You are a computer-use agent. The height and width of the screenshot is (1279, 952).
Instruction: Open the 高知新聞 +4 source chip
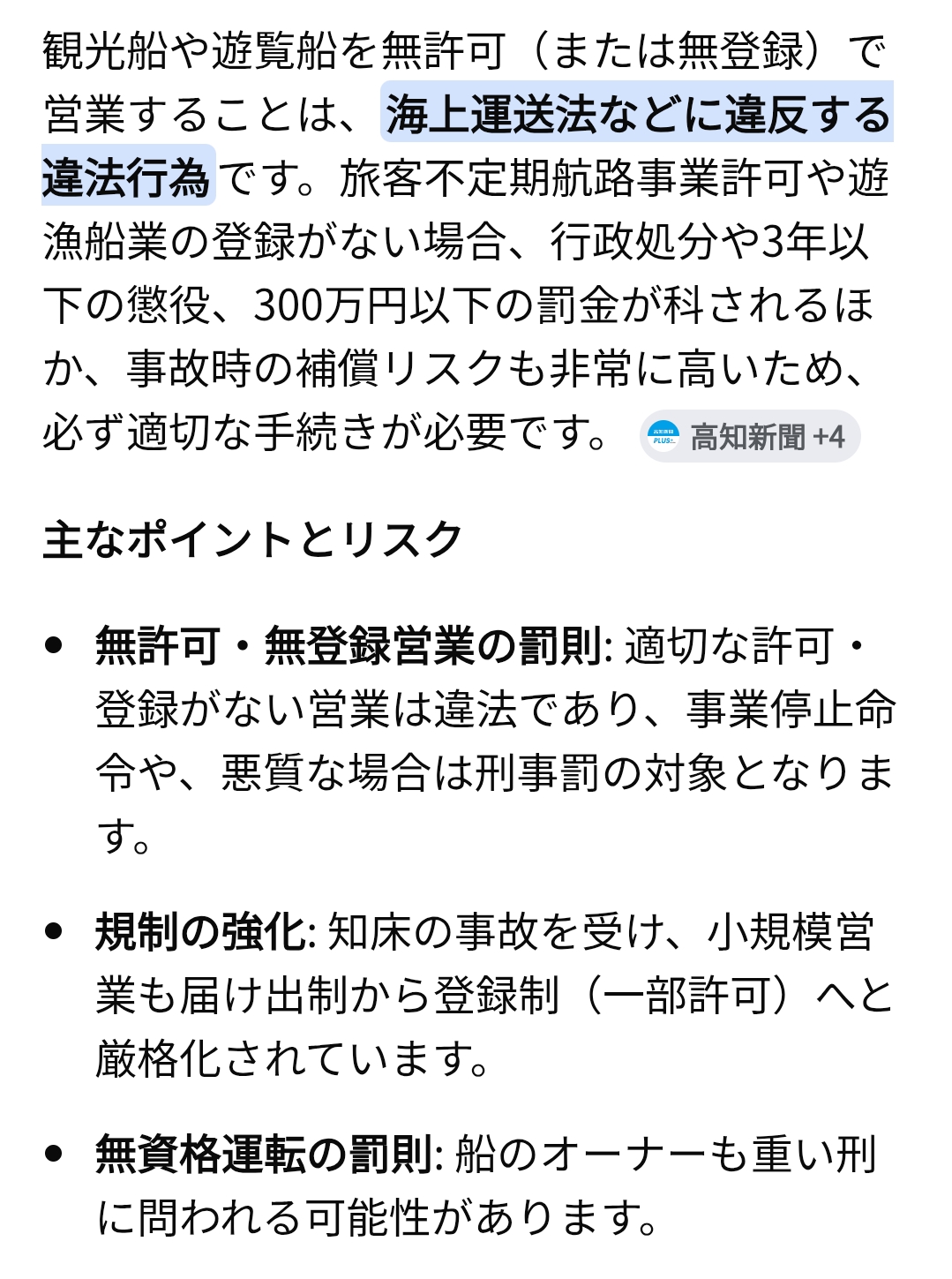coord(750,436)
